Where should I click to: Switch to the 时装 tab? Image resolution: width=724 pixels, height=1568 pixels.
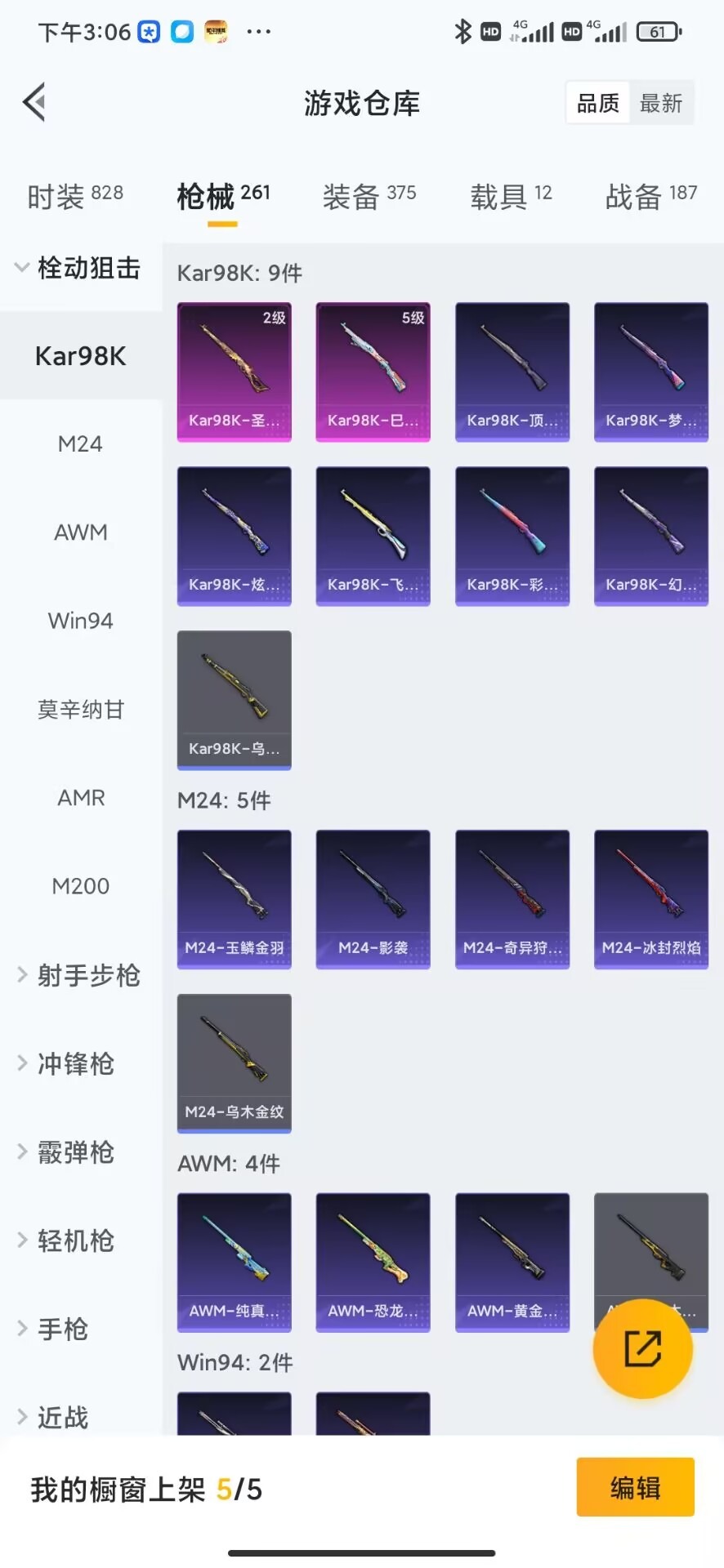[74, 196]
